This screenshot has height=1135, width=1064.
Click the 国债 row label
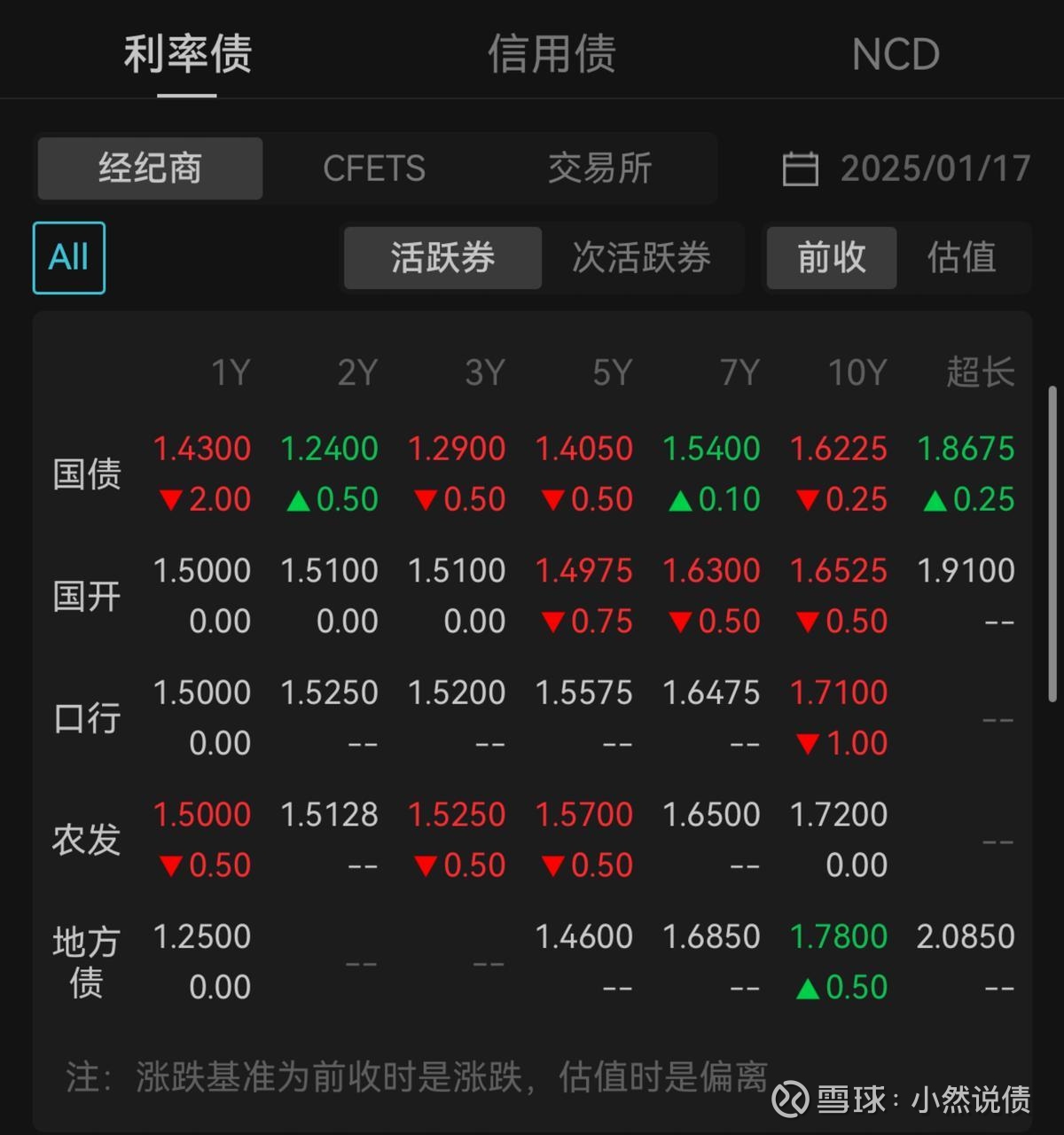click(85, 474)
